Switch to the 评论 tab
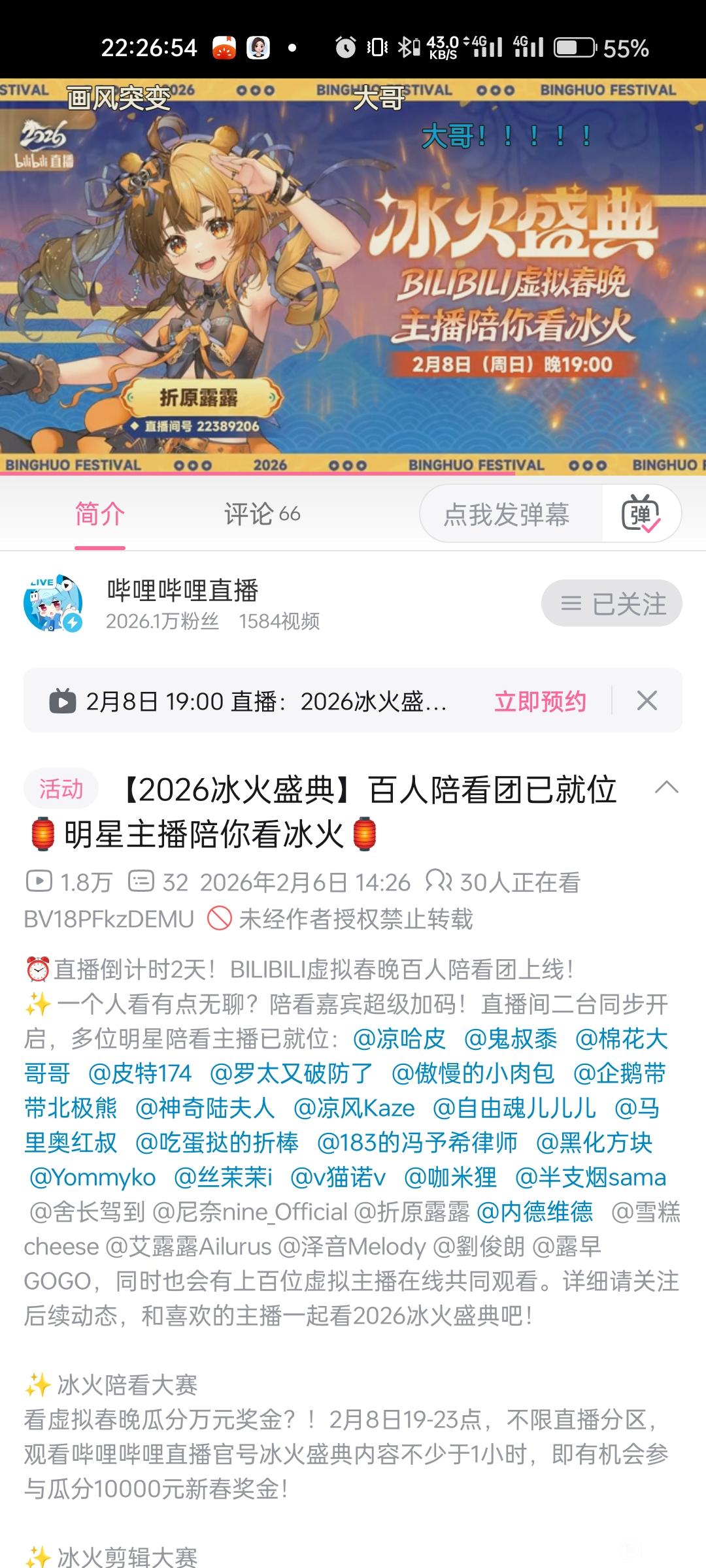This screenshot has width=706, height=1568. [x=262, y=514]
